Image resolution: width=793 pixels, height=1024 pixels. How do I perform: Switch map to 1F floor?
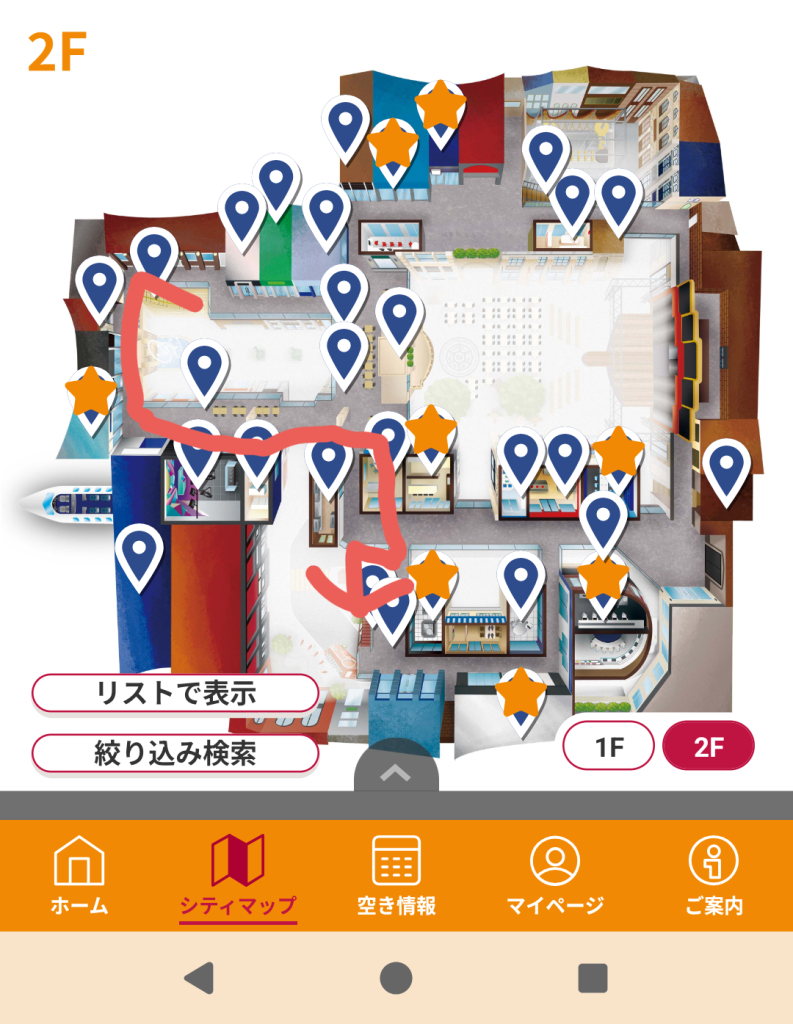[609, 747]
